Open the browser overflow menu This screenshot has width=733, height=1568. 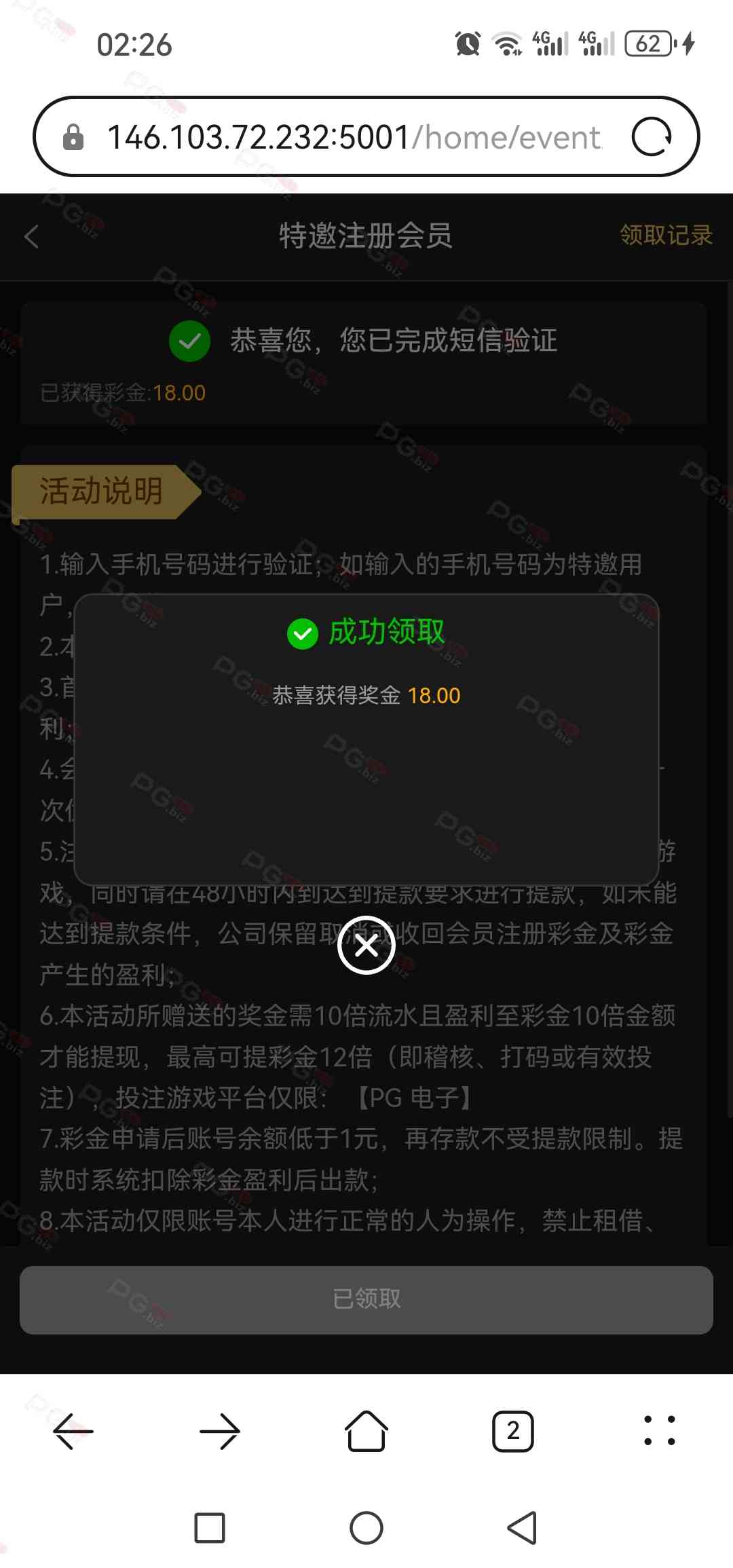[x=659, y=1431]
